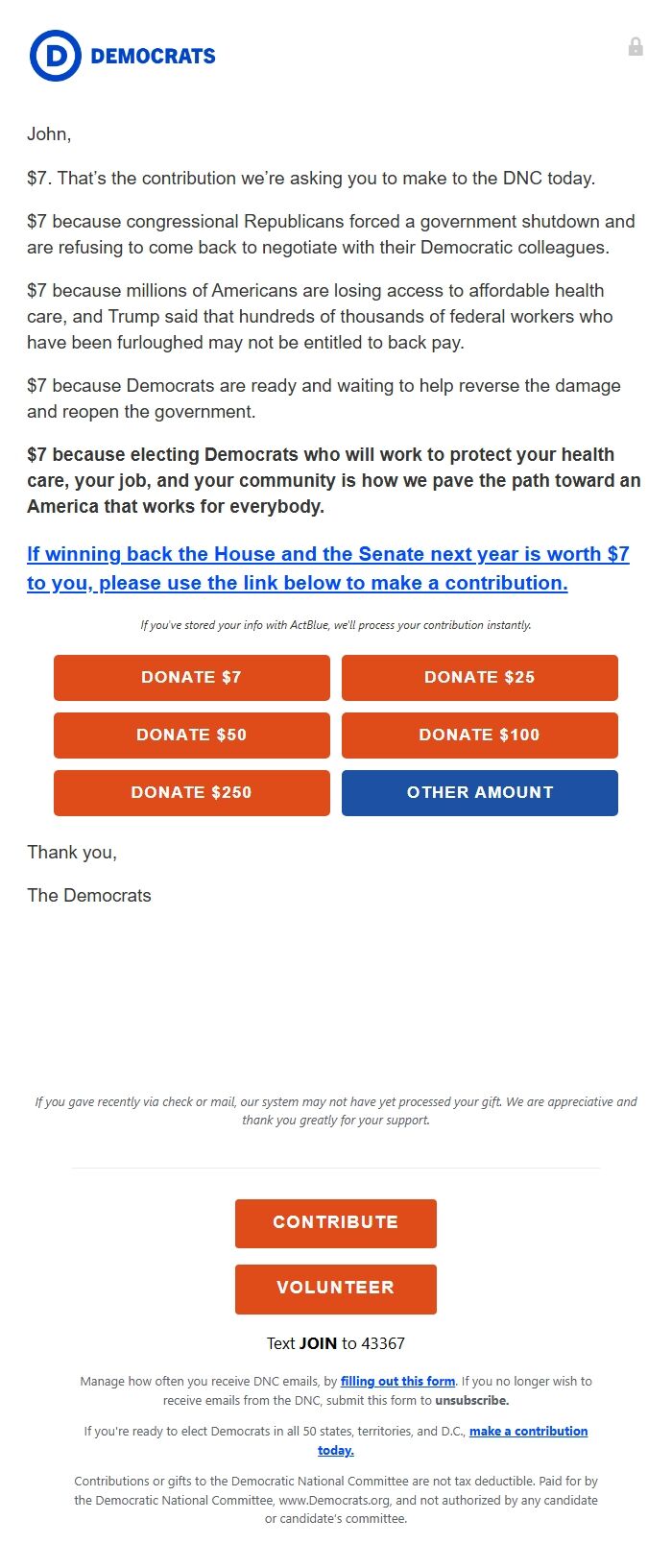
Task: Open the OTHER AMOUNT option
Action: point(479,793)
